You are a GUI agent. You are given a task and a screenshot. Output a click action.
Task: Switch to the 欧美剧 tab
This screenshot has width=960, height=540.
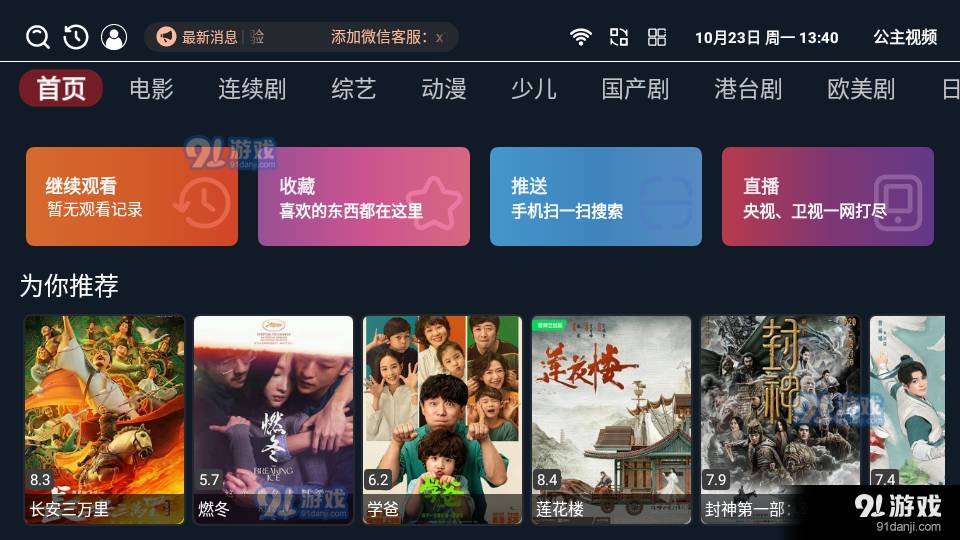pyautogui.click(x=861, y=89)
